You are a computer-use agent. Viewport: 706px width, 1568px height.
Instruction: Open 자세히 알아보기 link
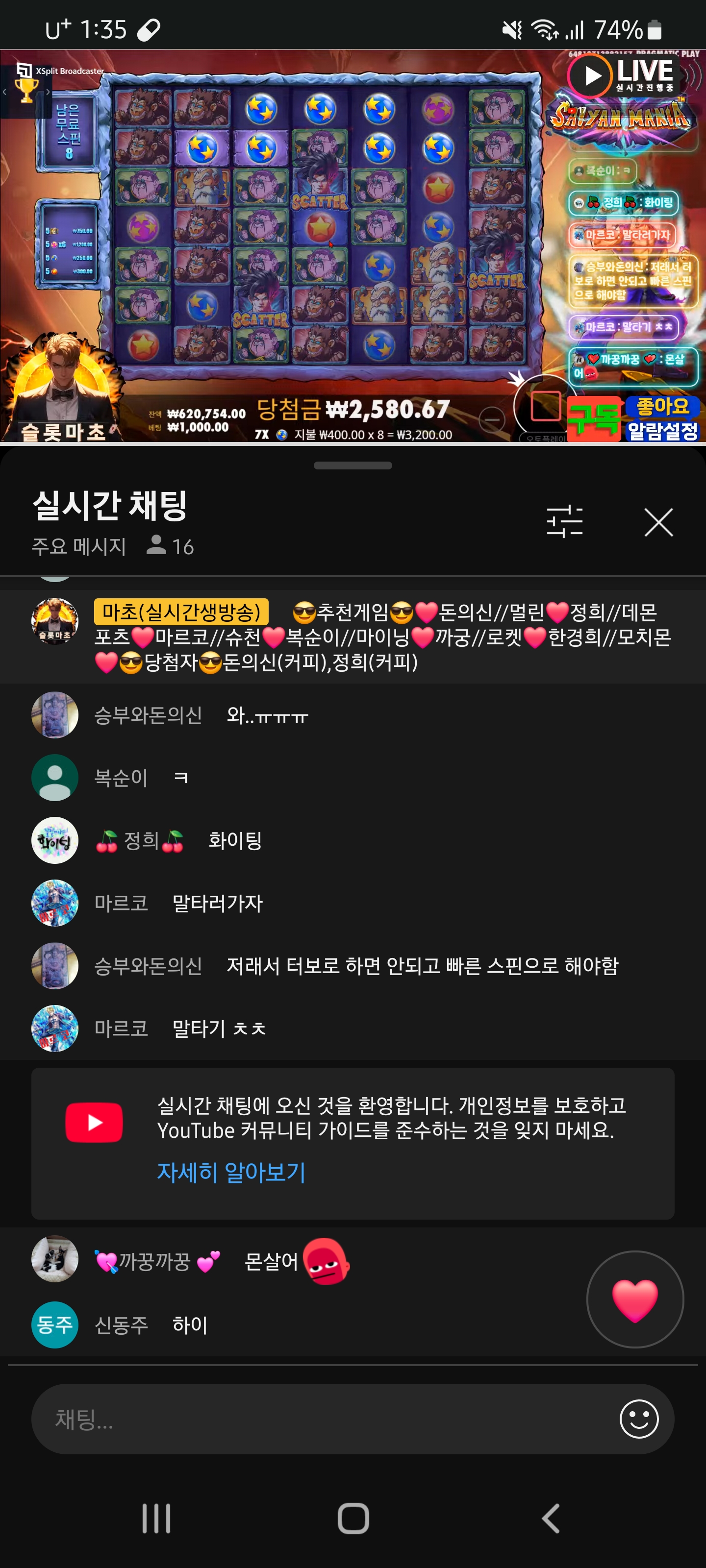click(x=231, y=1172)
